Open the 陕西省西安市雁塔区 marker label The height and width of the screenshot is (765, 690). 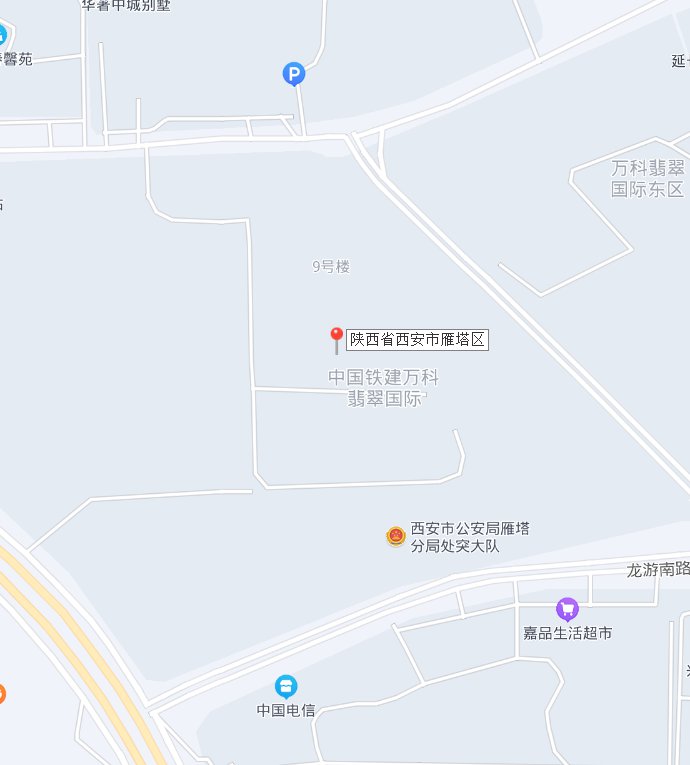click(417, 340)
